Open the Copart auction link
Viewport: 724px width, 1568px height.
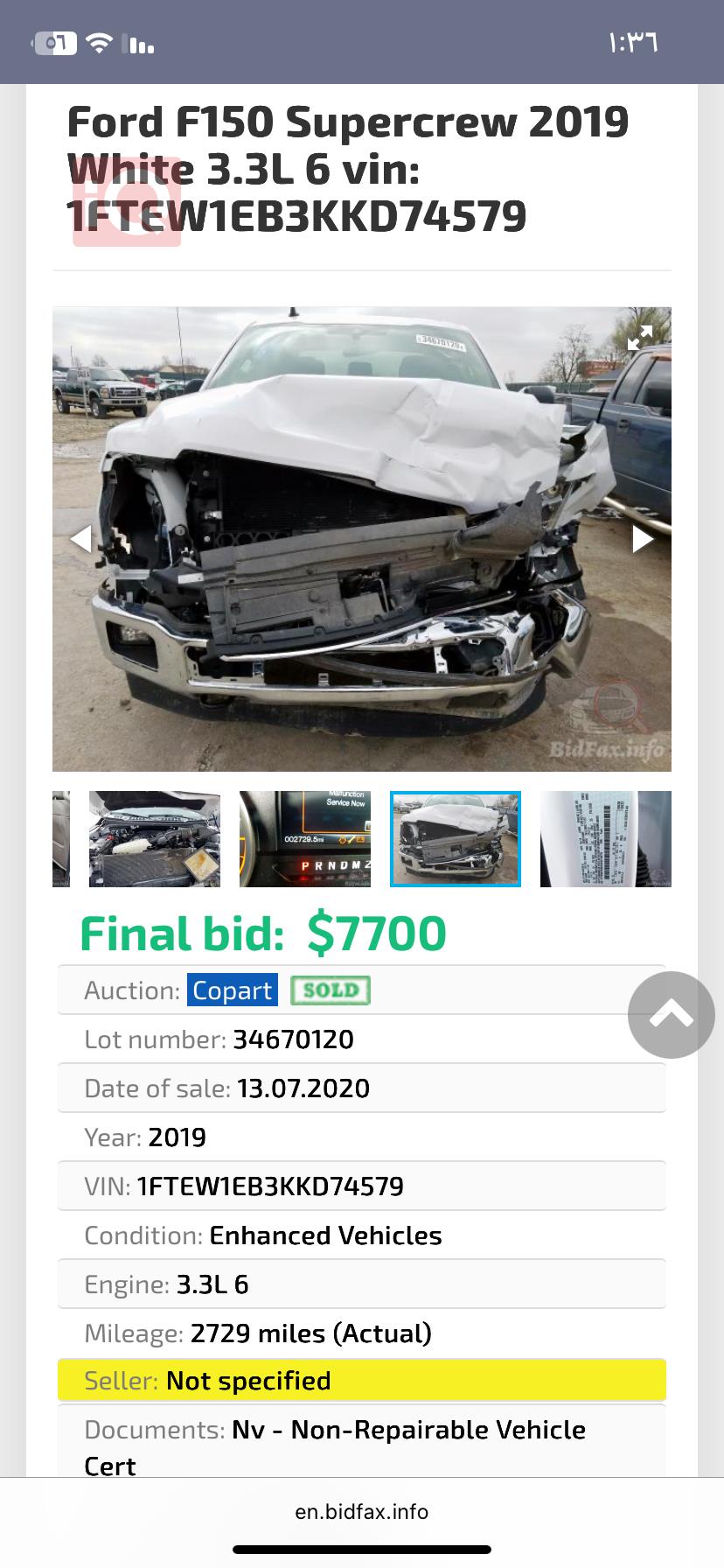pyautogui.click(x=233, y=990)
